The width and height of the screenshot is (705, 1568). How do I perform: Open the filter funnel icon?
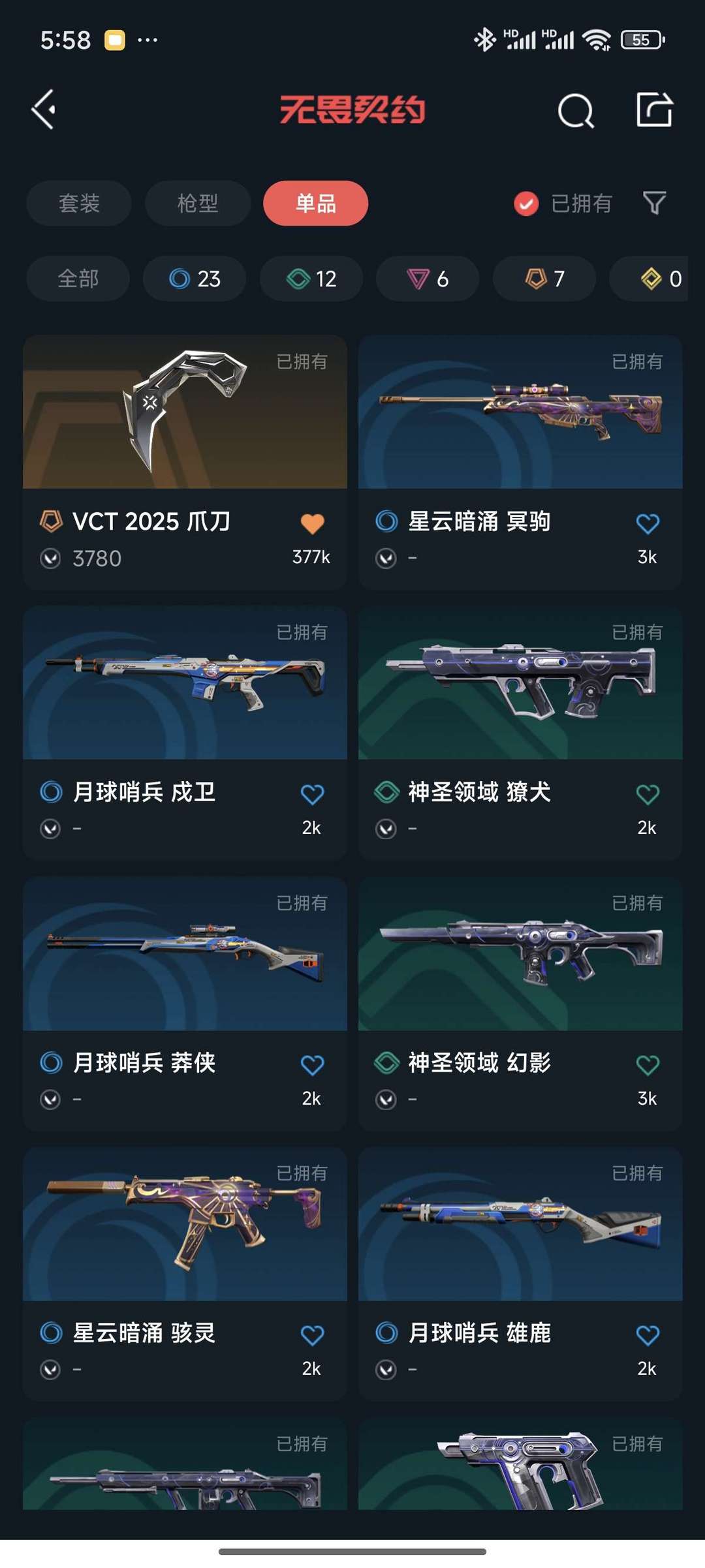654,204
